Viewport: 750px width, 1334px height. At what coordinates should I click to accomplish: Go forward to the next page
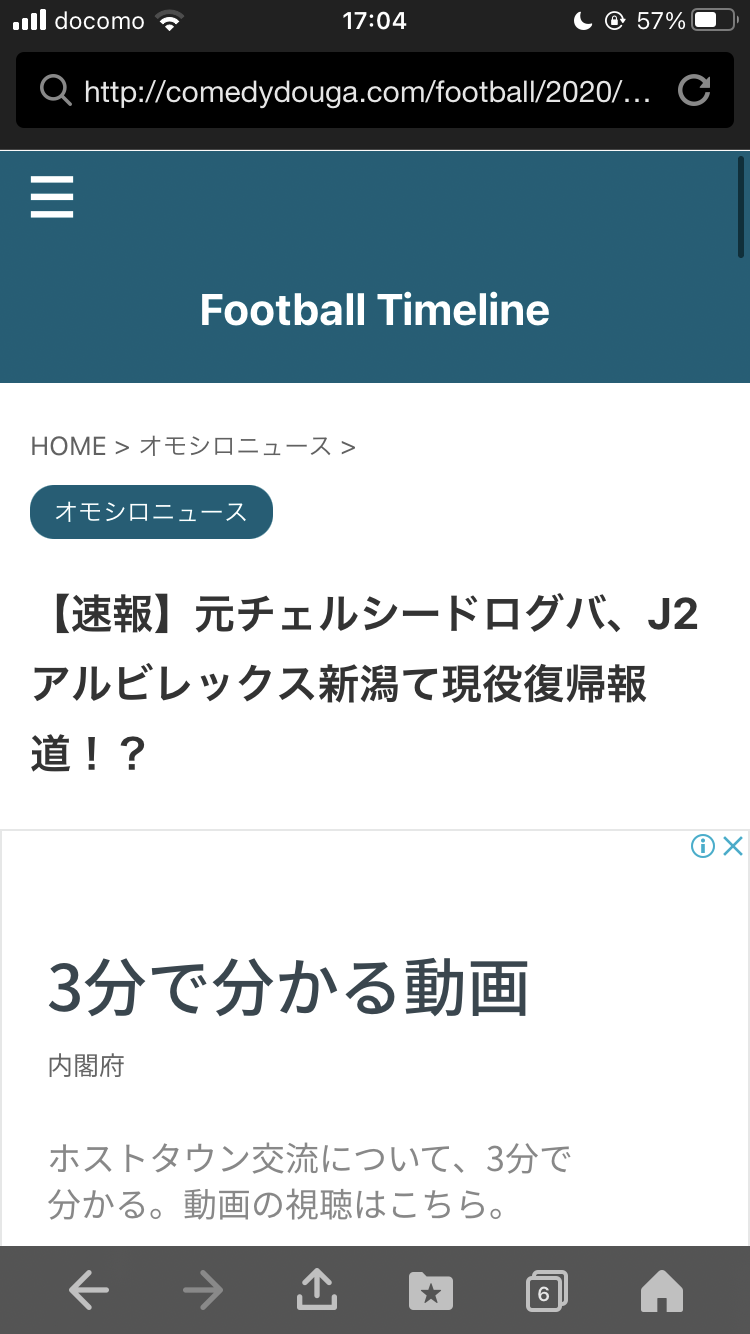click(203, 1292)
